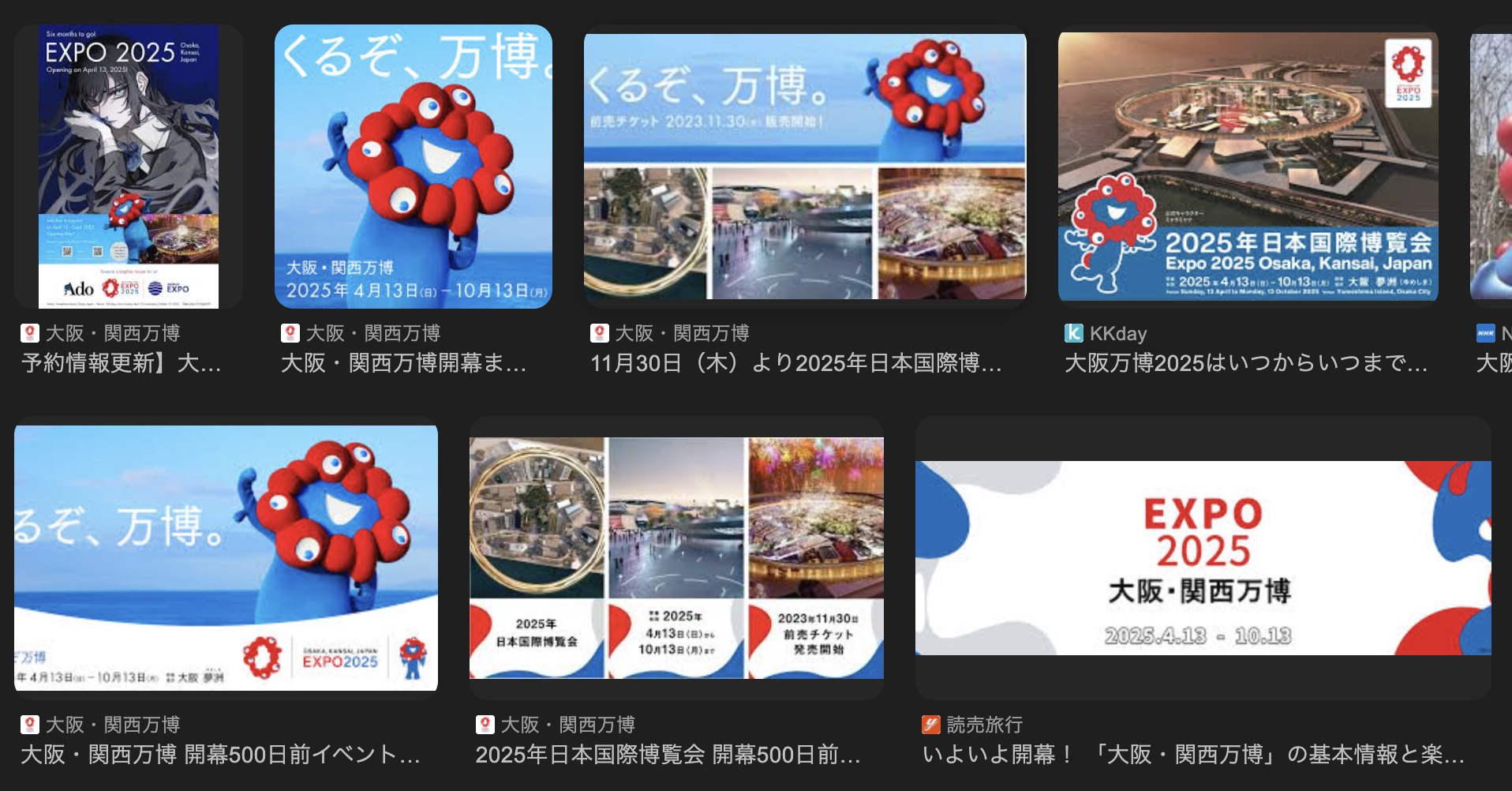
Task: Open the いよいよ開幕！ article title link
Action: (x=1192, y=755)
